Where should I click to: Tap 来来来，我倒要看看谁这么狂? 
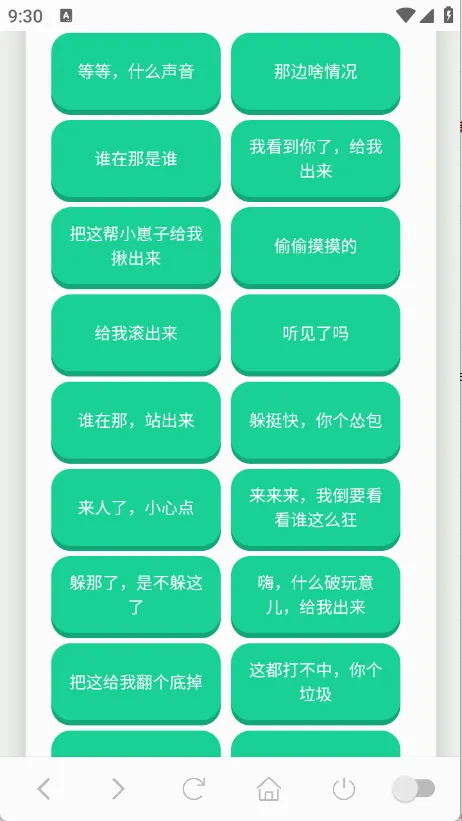point(315,508)
